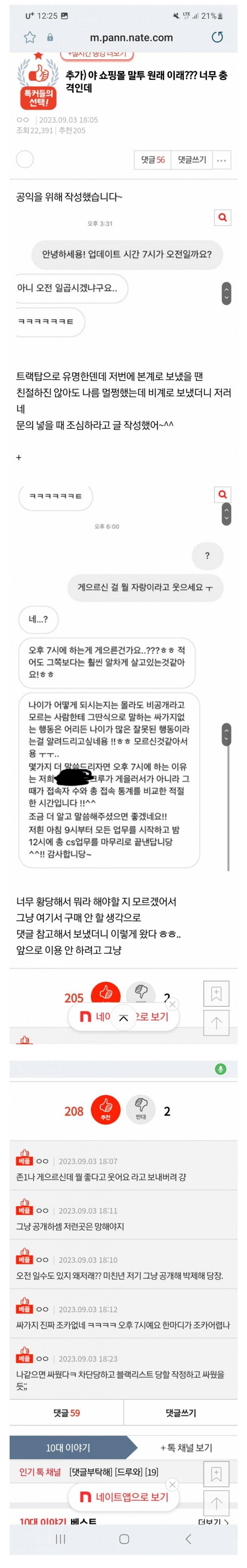Recommend the post showing 208 votes

[x=105, y=1111]
